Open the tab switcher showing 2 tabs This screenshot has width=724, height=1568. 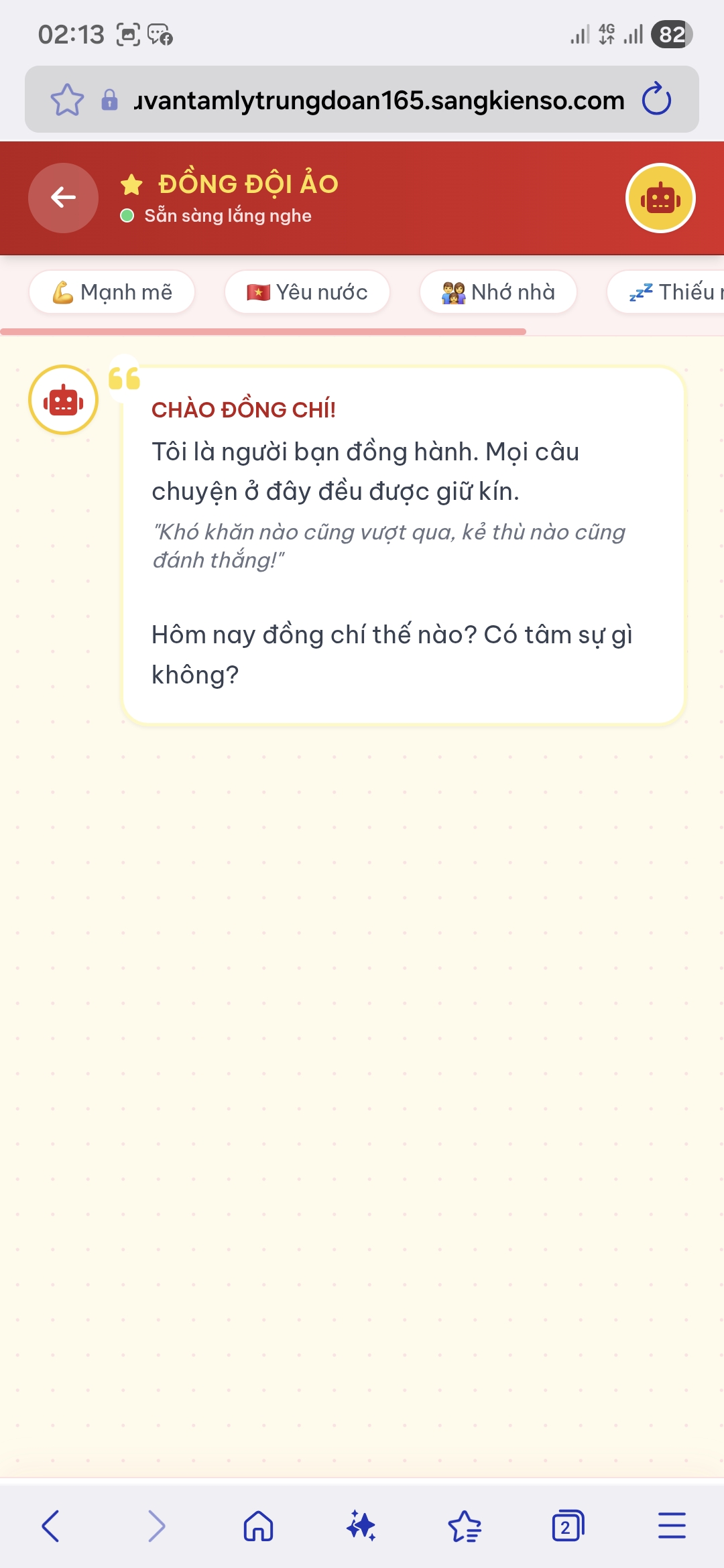(567, 1526)
